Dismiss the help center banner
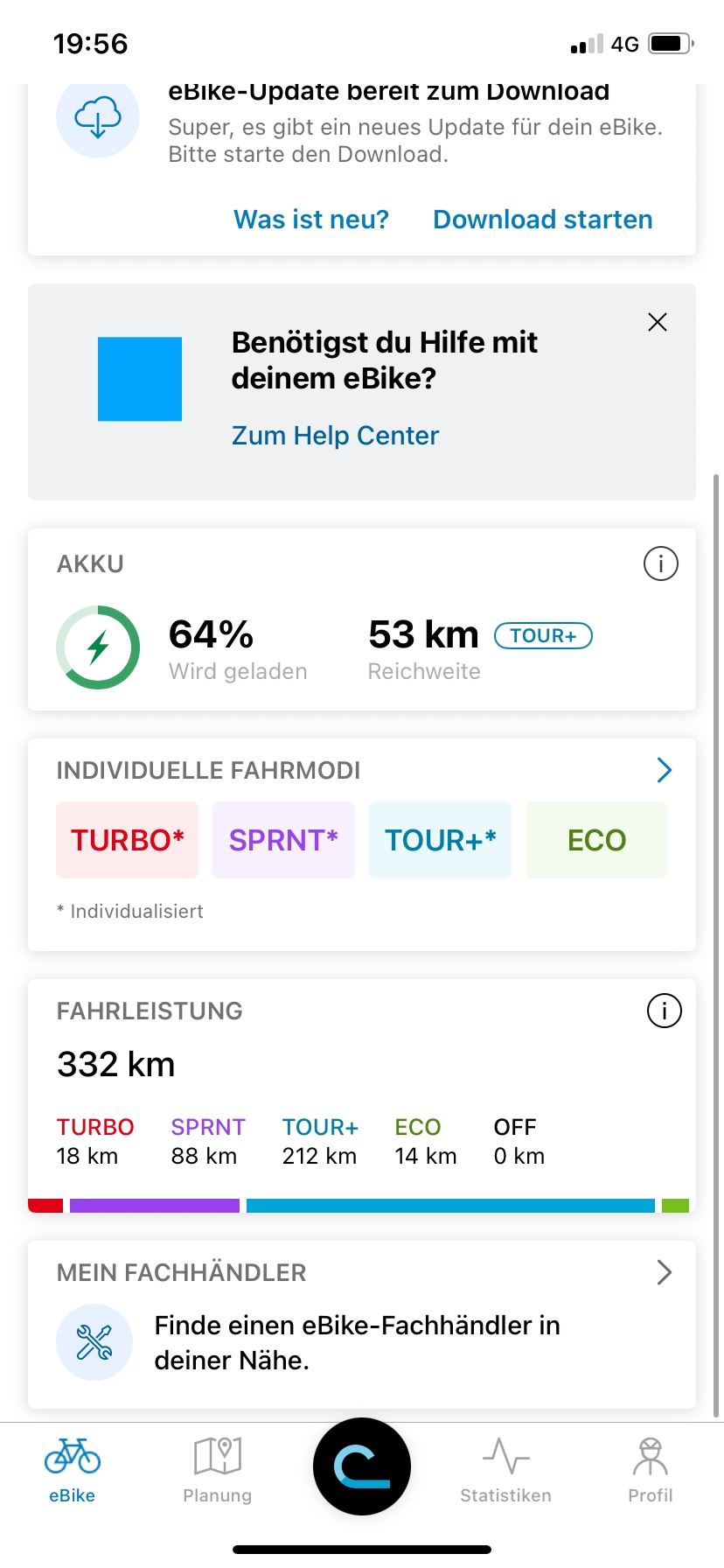The width and height of the screenshot is (724, 1568). [658, 322]
